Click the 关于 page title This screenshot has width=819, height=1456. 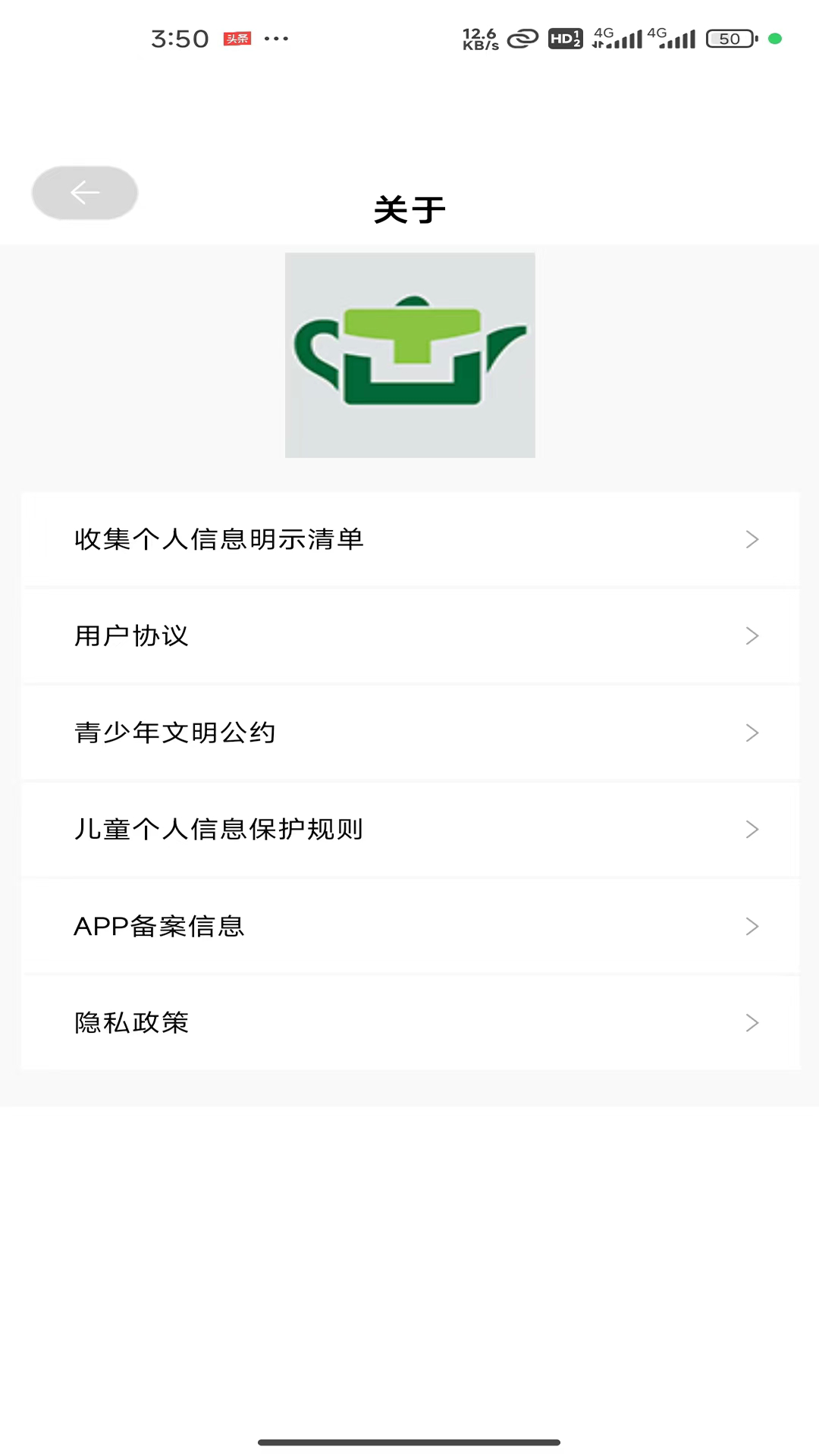pyautogui.click(x=409, y=209)
